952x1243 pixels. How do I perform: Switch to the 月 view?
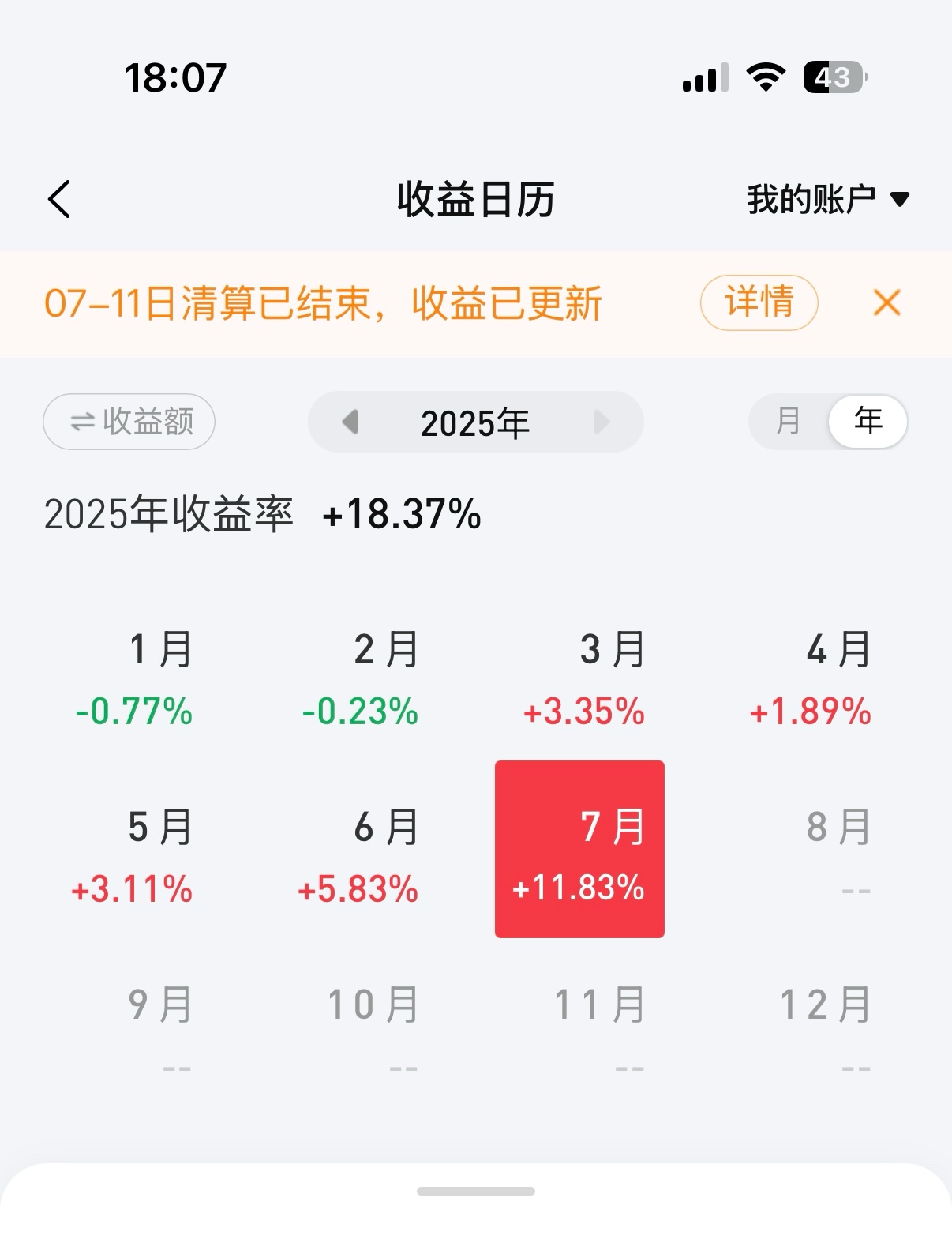pyautogui.click(x=788, y=421)
